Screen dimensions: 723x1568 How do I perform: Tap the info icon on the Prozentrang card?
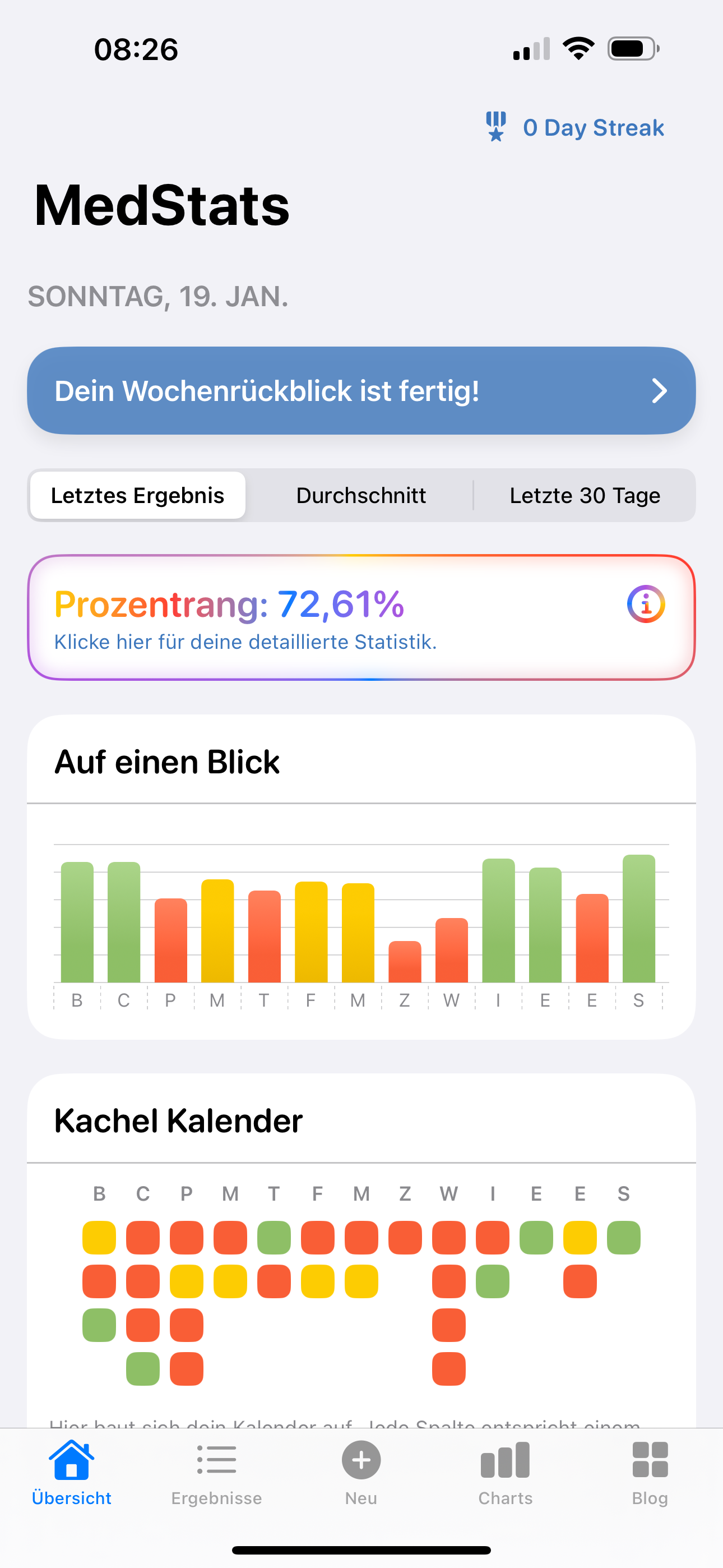tap(646, 604)
